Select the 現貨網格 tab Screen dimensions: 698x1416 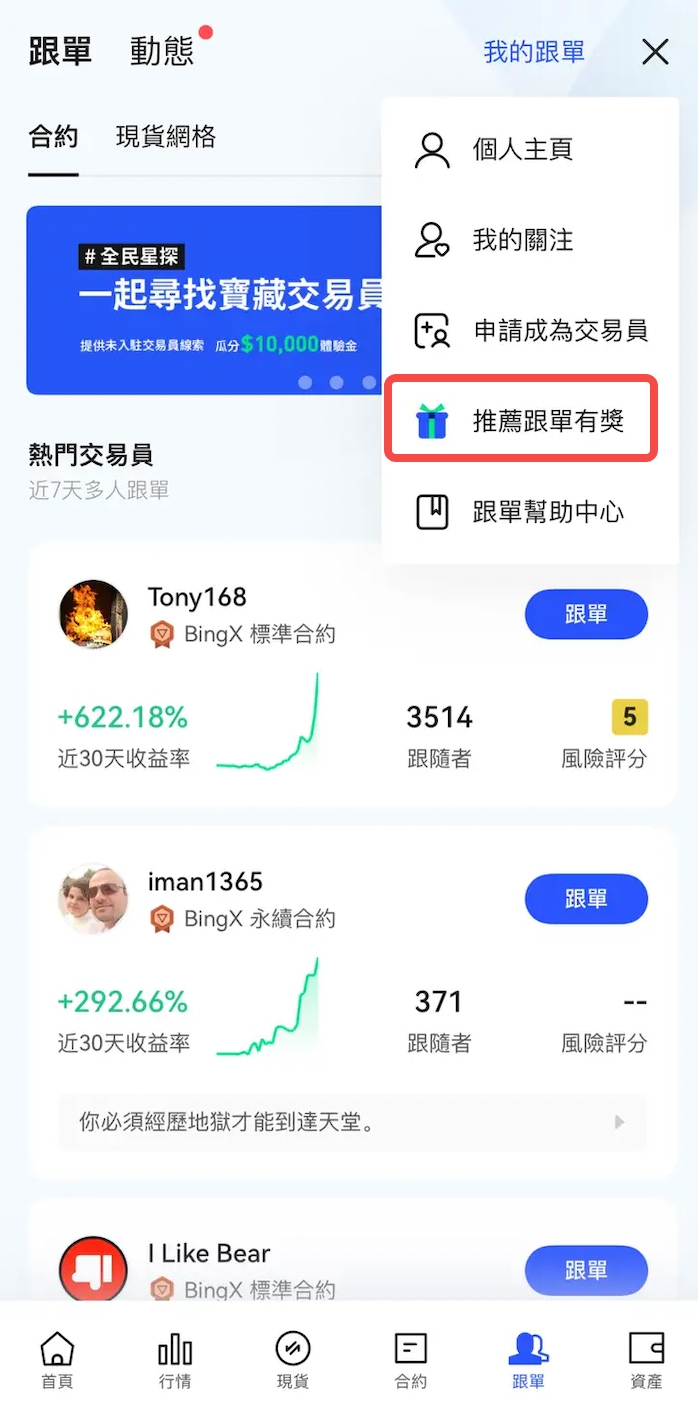[166, 137]
